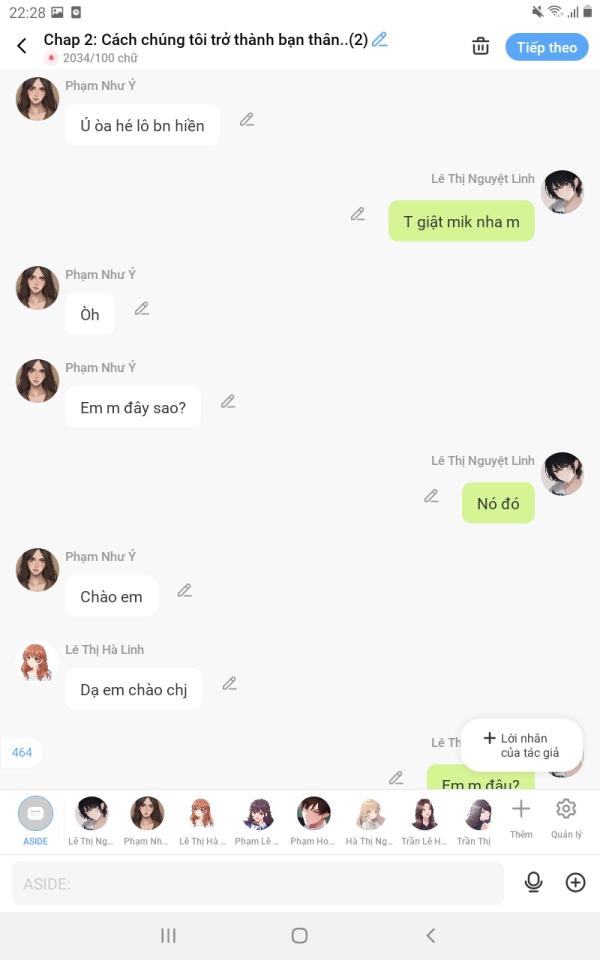Open Quản lý settings gear
600x960 pixels.
pyautogui.click(x=566, y=816)
